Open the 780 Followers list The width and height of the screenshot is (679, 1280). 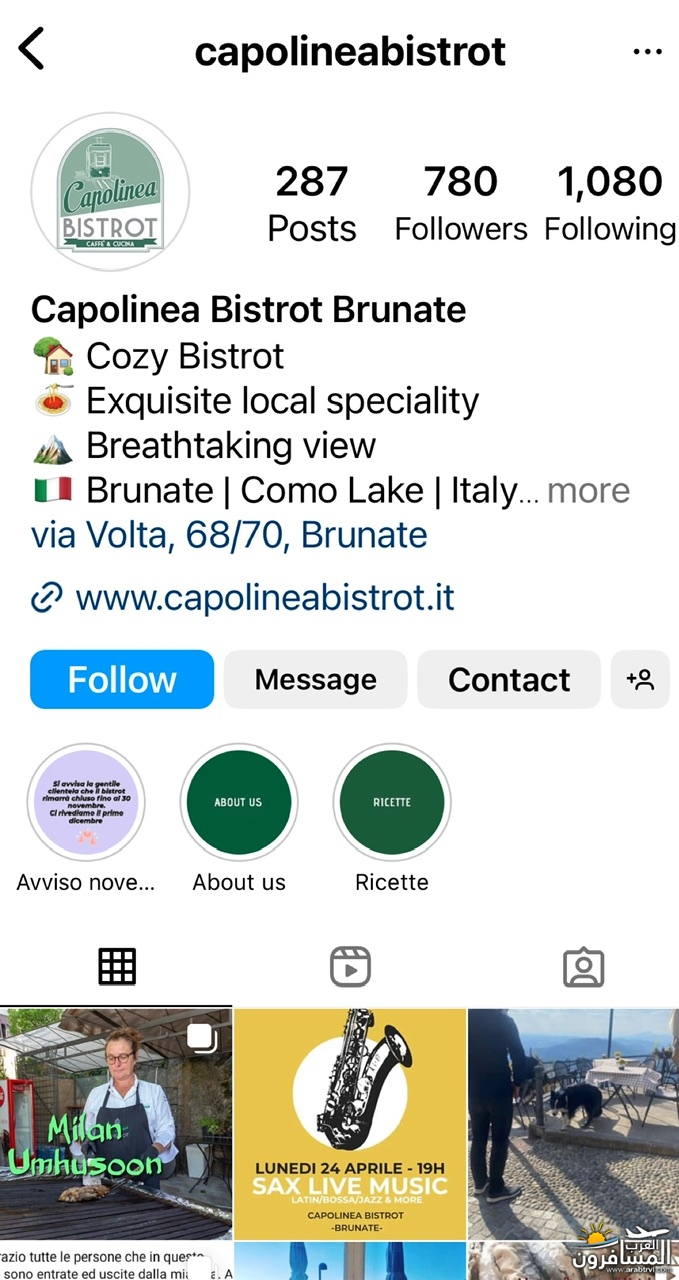(460, 204)
